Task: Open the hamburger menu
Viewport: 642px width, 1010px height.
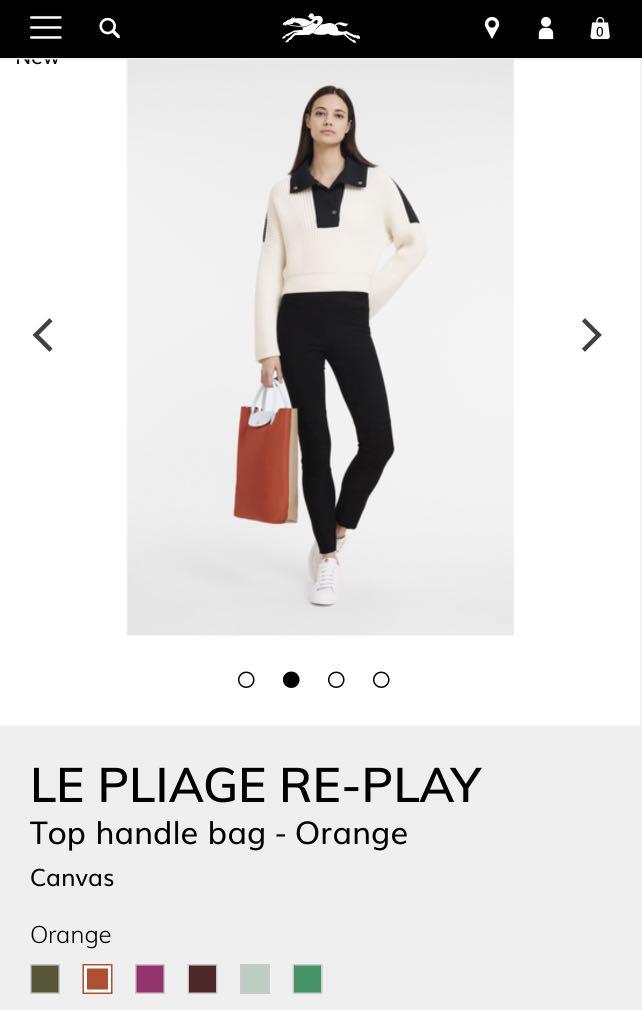Action: point(45,28)
